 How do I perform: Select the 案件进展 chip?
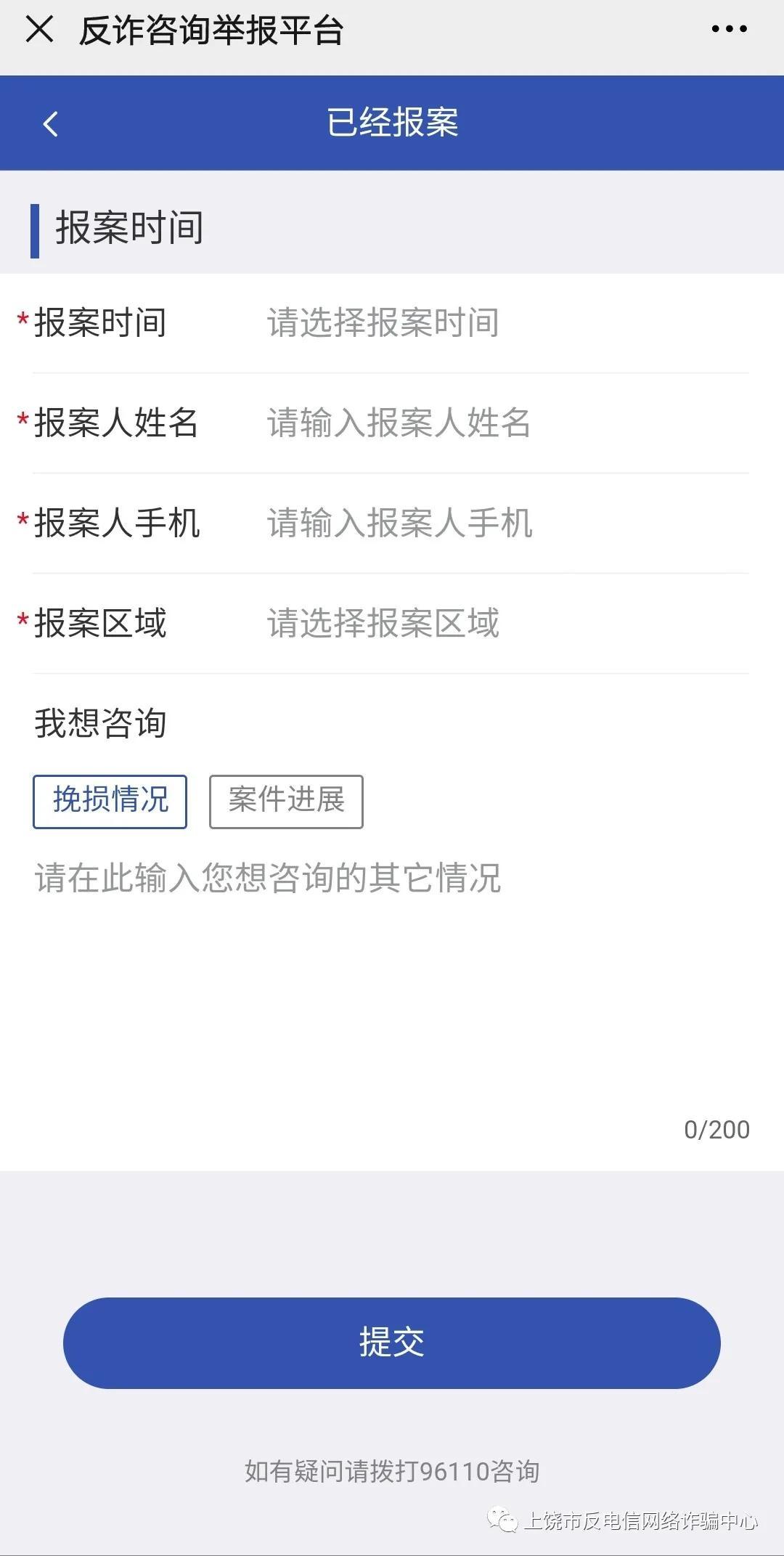(286, 802)
